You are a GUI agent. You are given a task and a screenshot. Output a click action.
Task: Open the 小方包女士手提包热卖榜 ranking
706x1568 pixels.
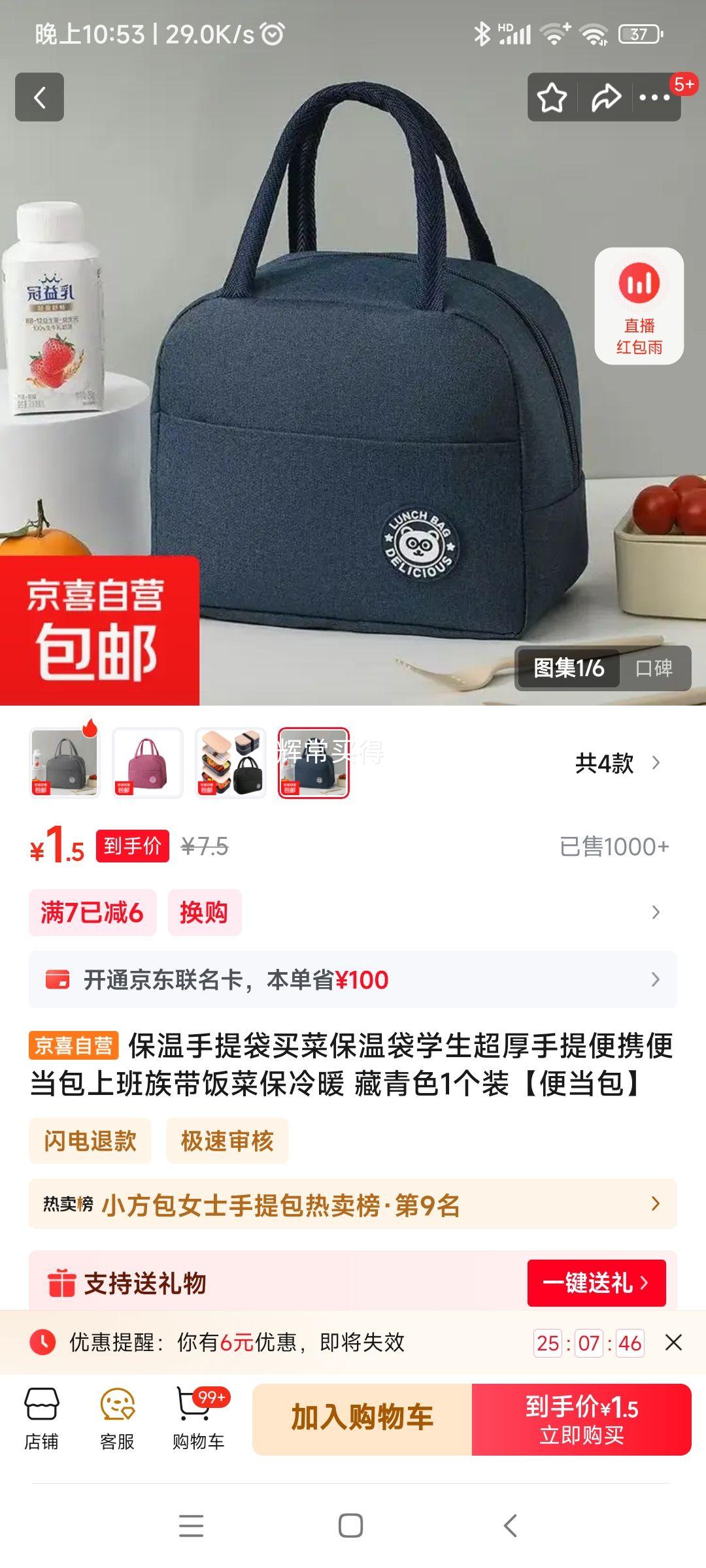click(x=352, y=1204)
